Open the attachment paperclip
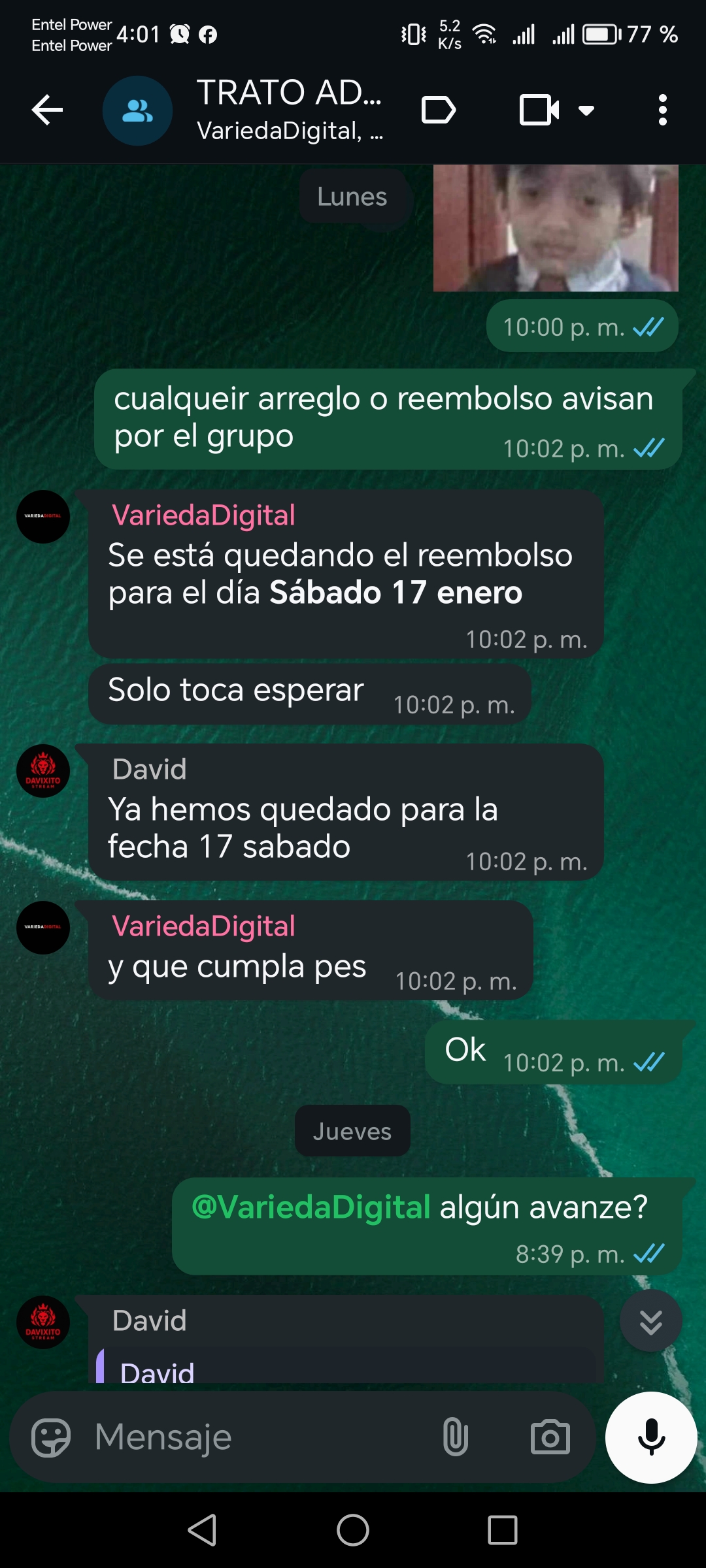The height and width of the screenshot is (1568, 706). tap(455, 1438)
